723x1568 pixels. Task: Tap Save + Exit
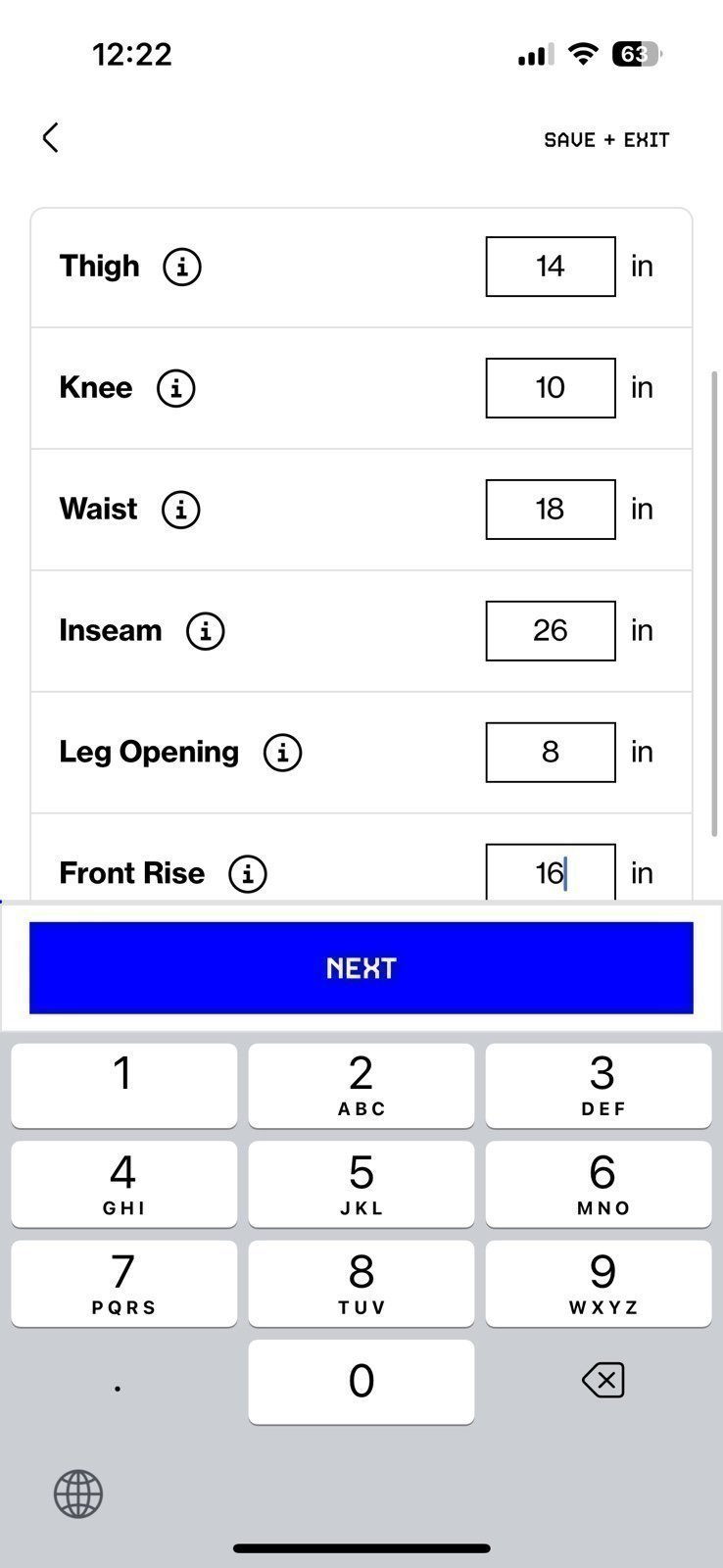coord(606,140)
